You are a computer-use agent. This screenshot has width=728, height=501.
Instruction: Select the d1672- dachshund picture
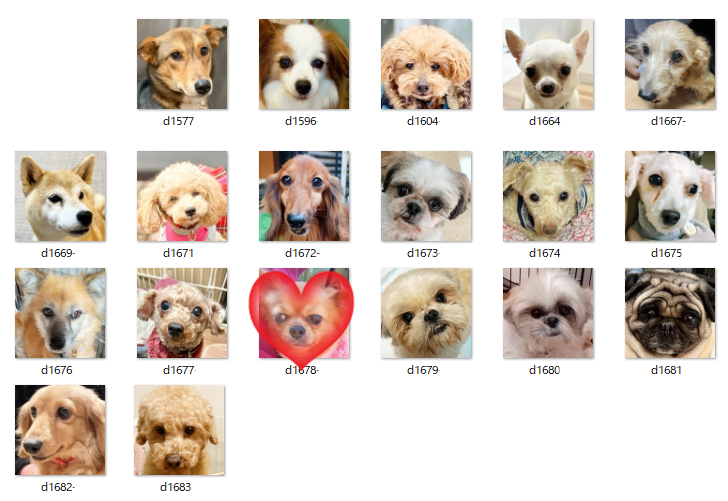click(304, 196)
